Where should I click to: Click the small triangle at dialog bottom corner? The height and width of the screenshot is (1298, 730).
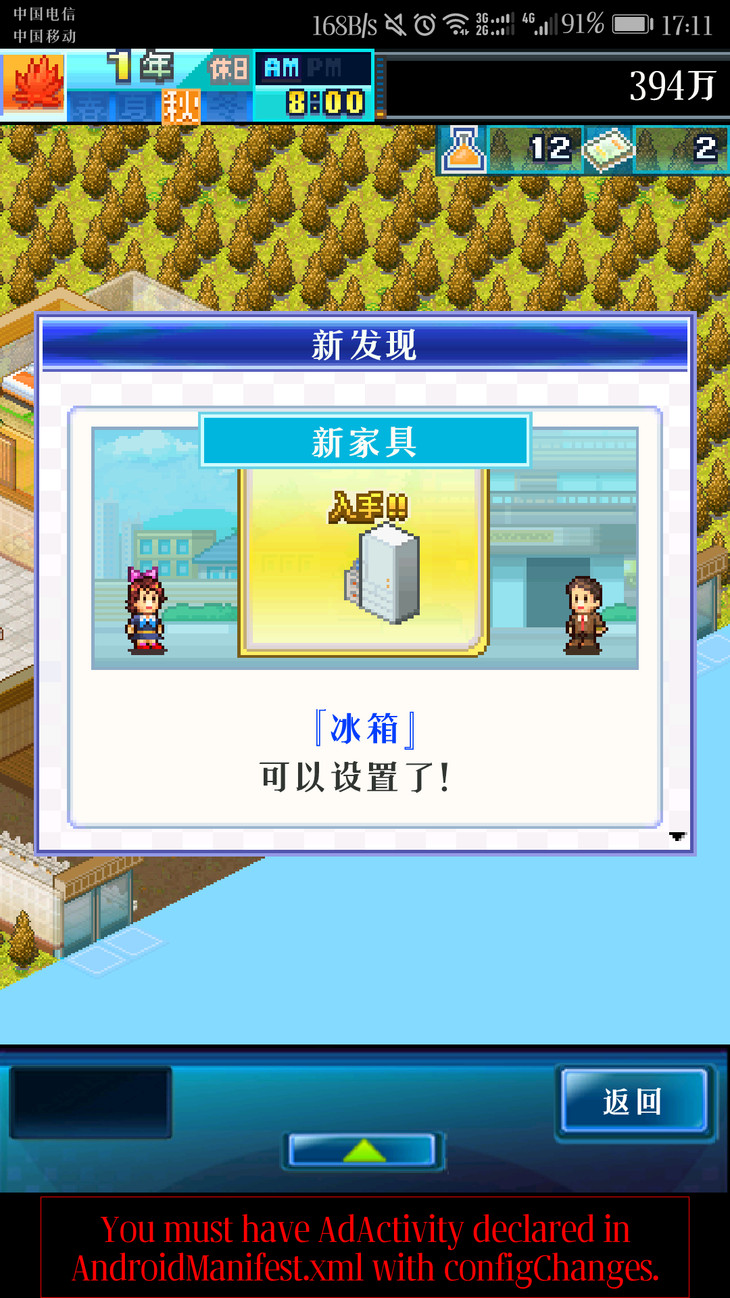tap(677, 837)
